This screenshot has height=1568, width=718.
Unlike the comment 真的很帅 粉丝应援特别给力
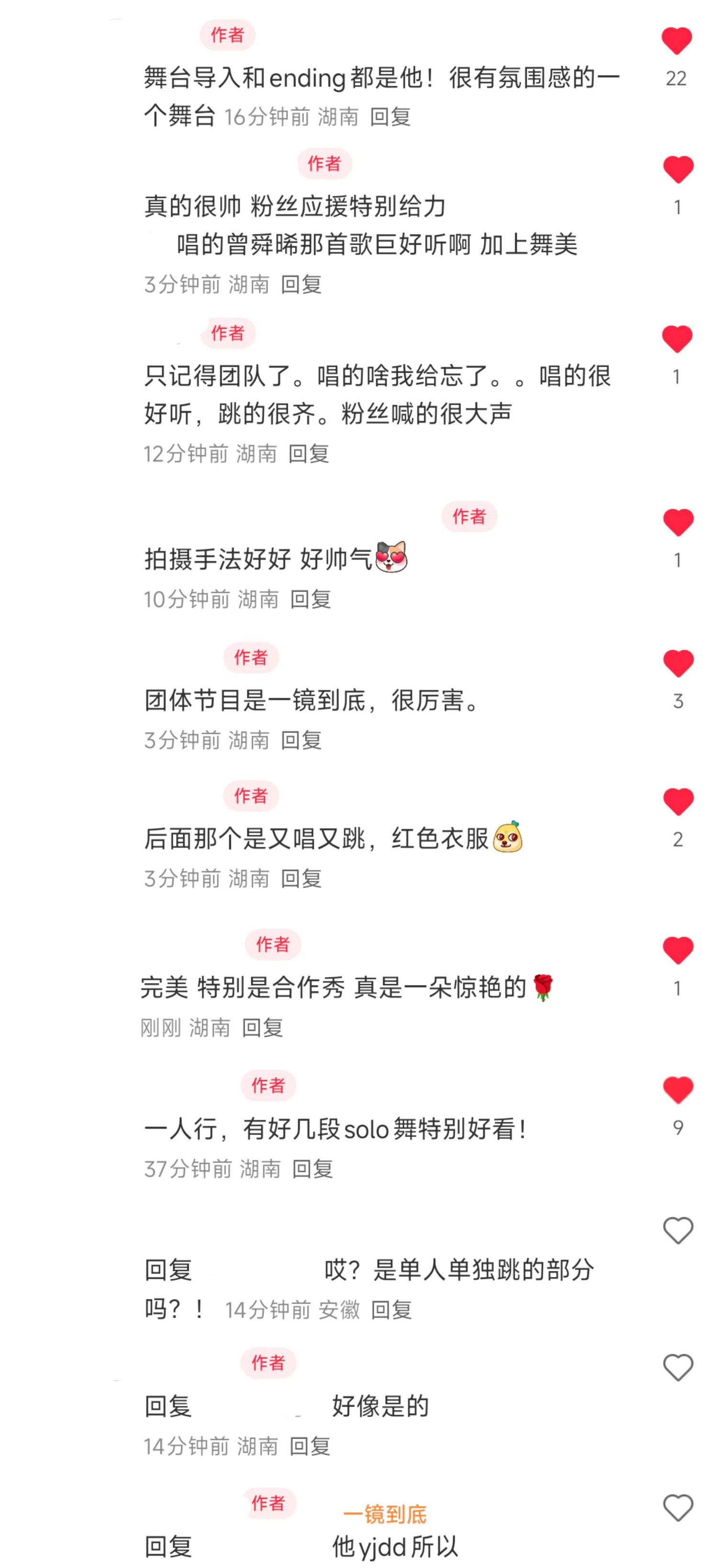click(678, 170)
